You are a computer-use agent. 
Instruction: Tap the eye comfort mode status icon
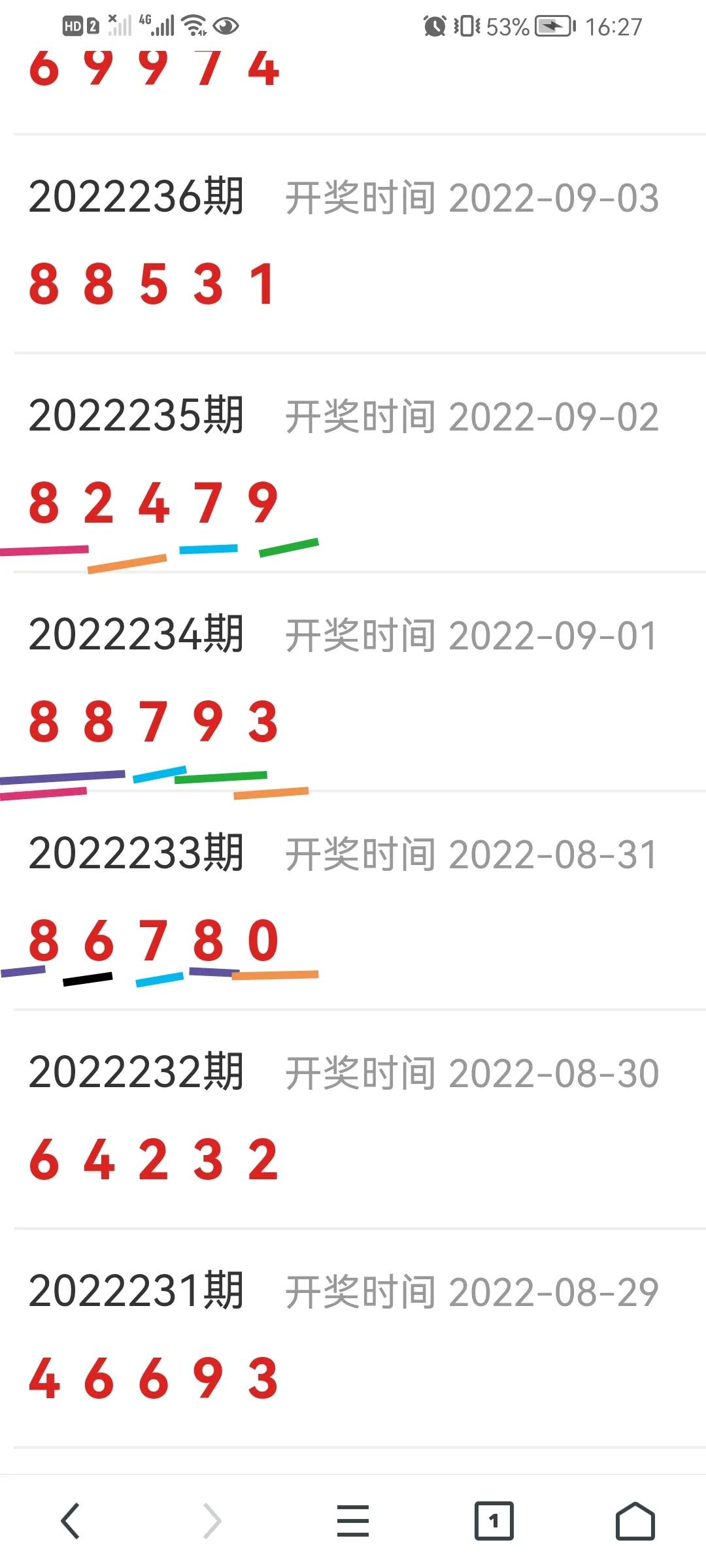coord(226,25)
